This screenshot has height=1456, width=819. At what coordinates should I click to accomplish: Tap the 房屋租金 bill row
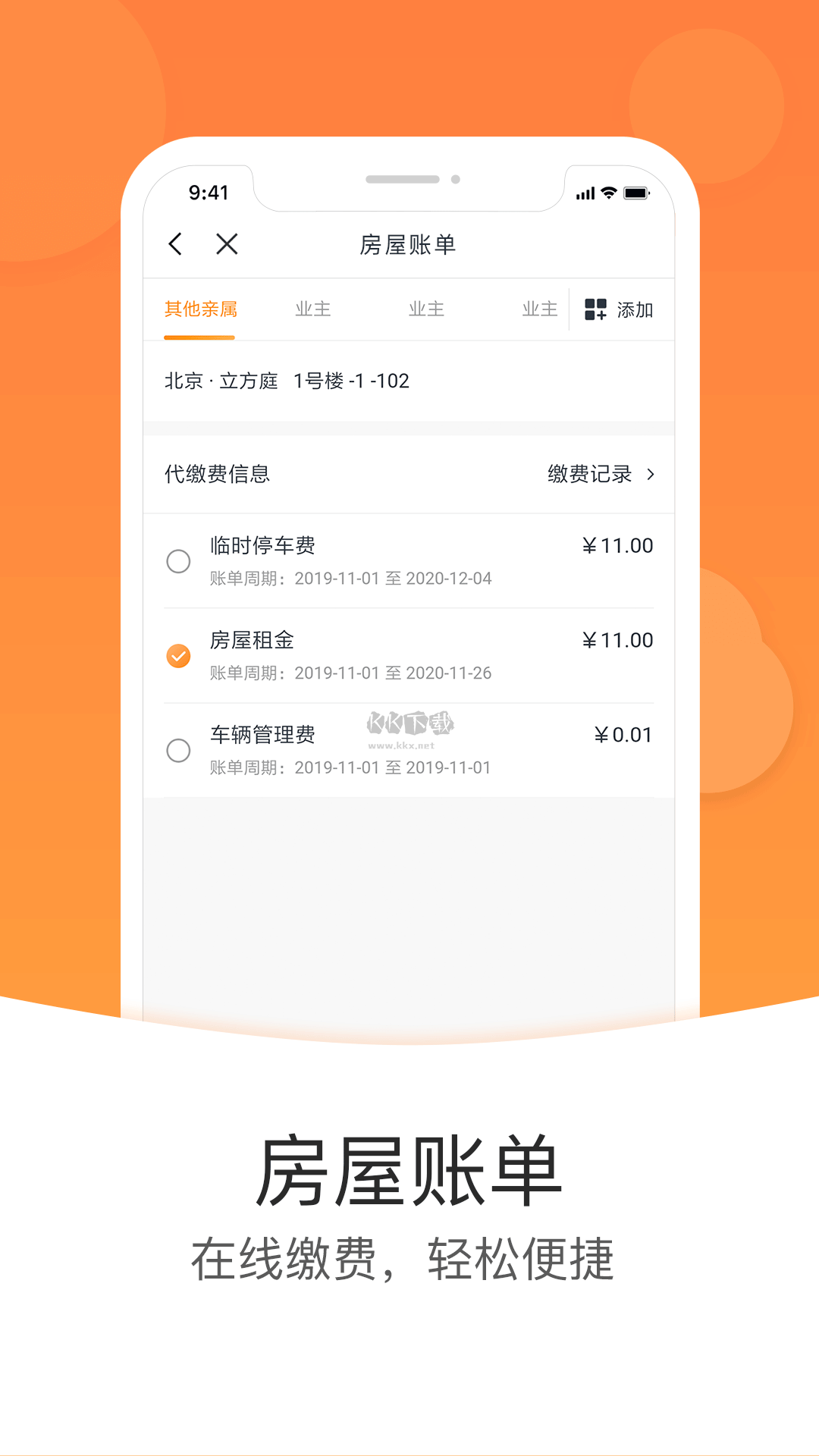click(409, 655)
